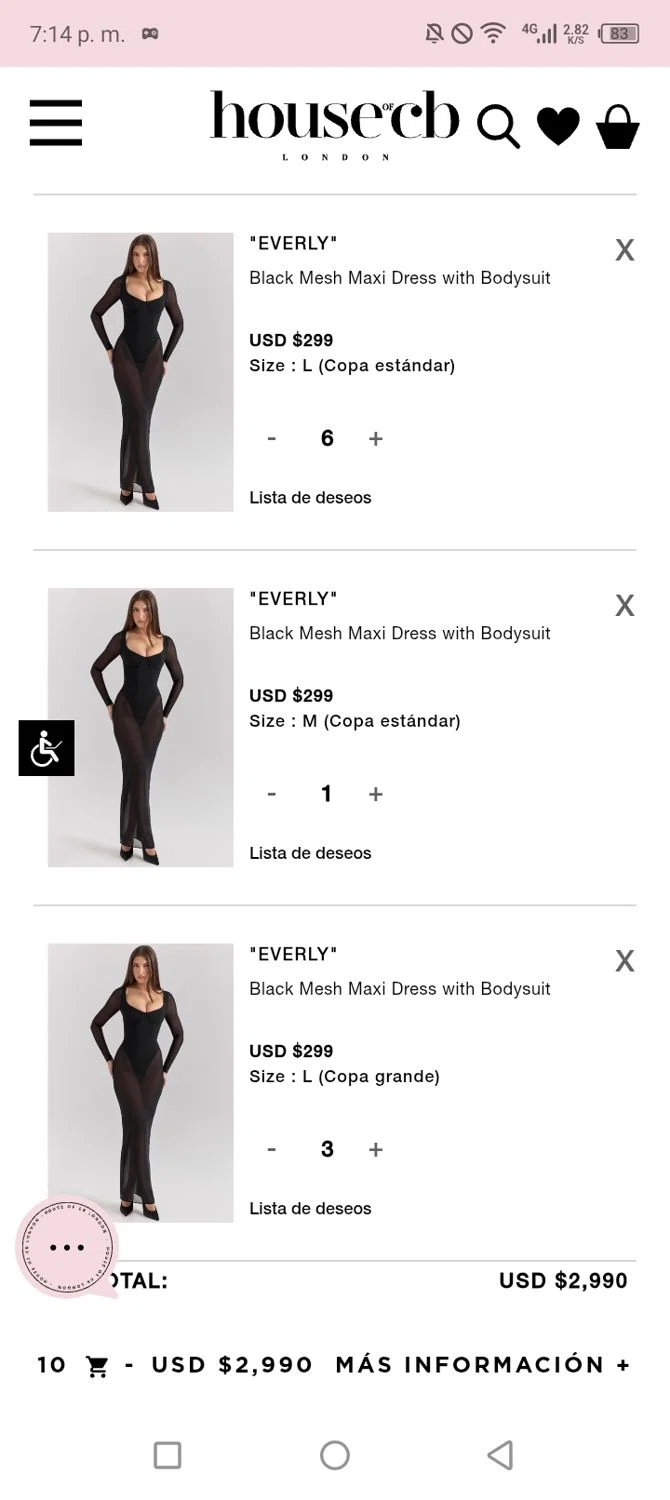Move Size L (Copa grande) to Lista de deseos
670x1500 pixels.
coord(310,1208)
